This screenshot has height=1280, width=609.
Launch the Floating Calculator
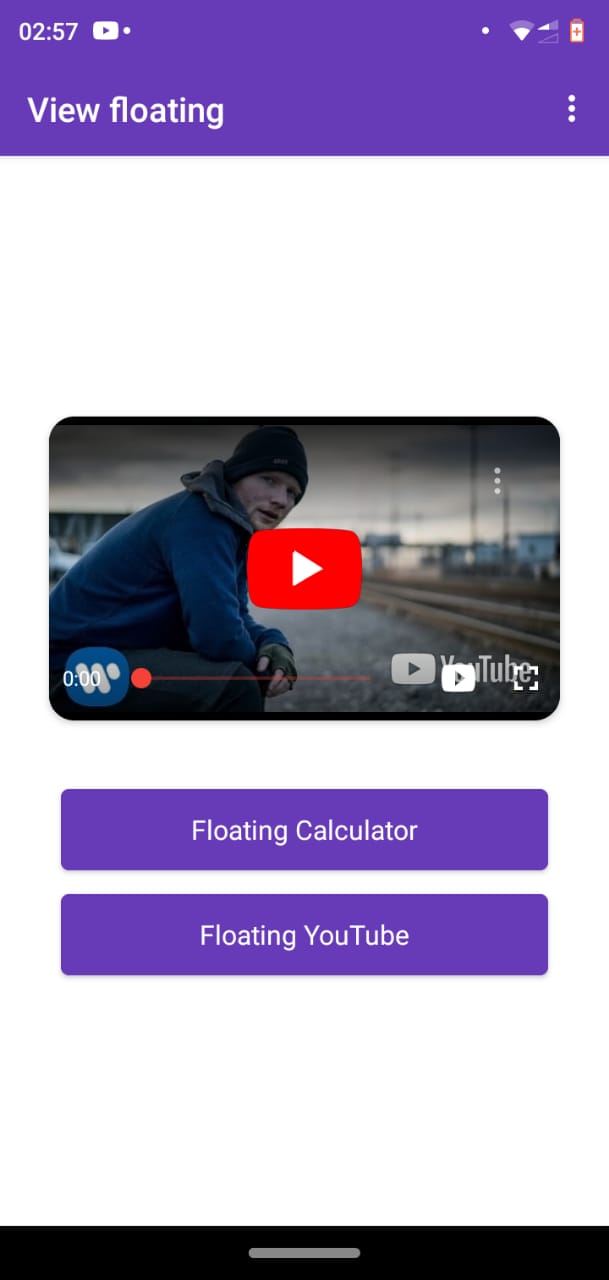tap(304, 830)
